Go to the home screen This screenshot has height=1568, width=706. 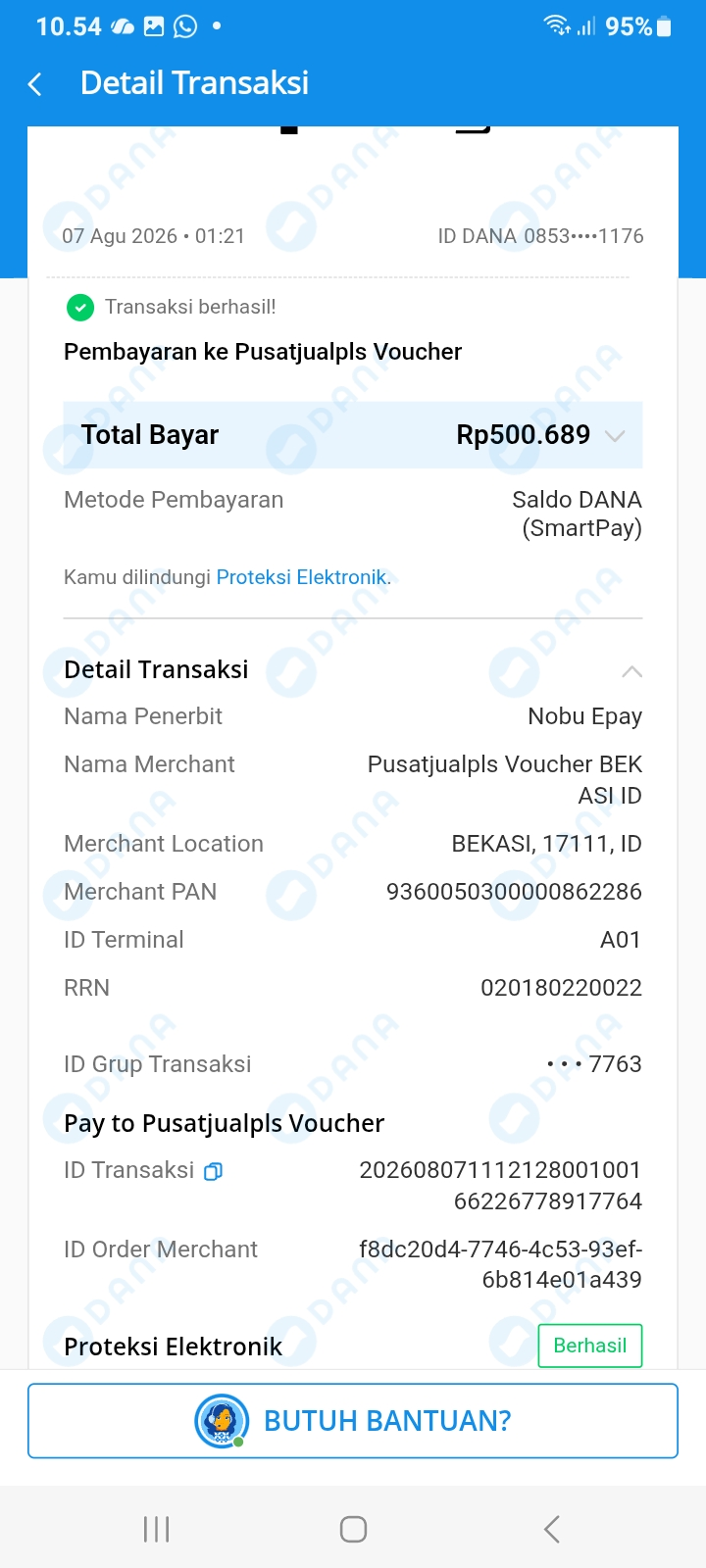click(353, 1529)
